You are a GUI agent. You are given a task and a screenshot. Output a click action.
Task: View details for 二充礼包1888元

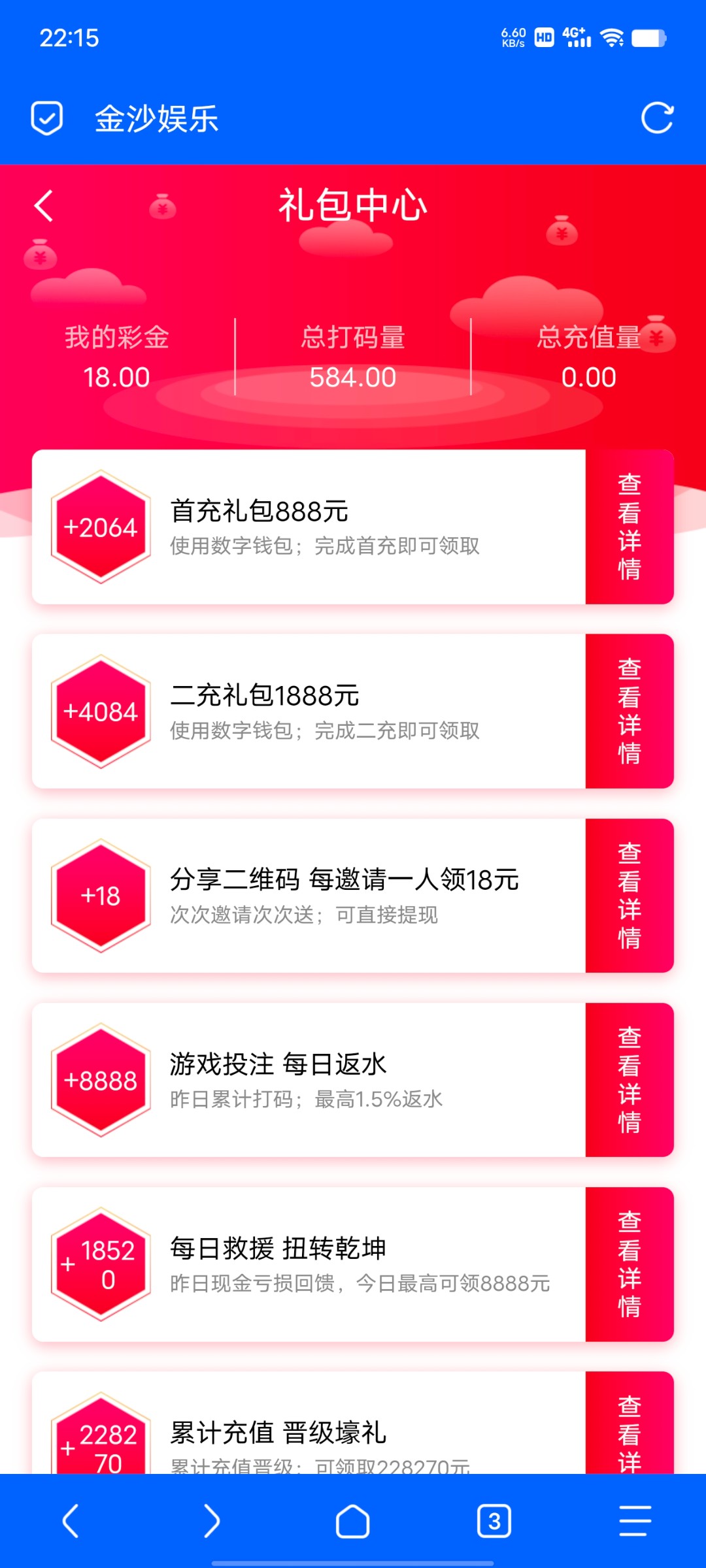(x=629, y=711)
